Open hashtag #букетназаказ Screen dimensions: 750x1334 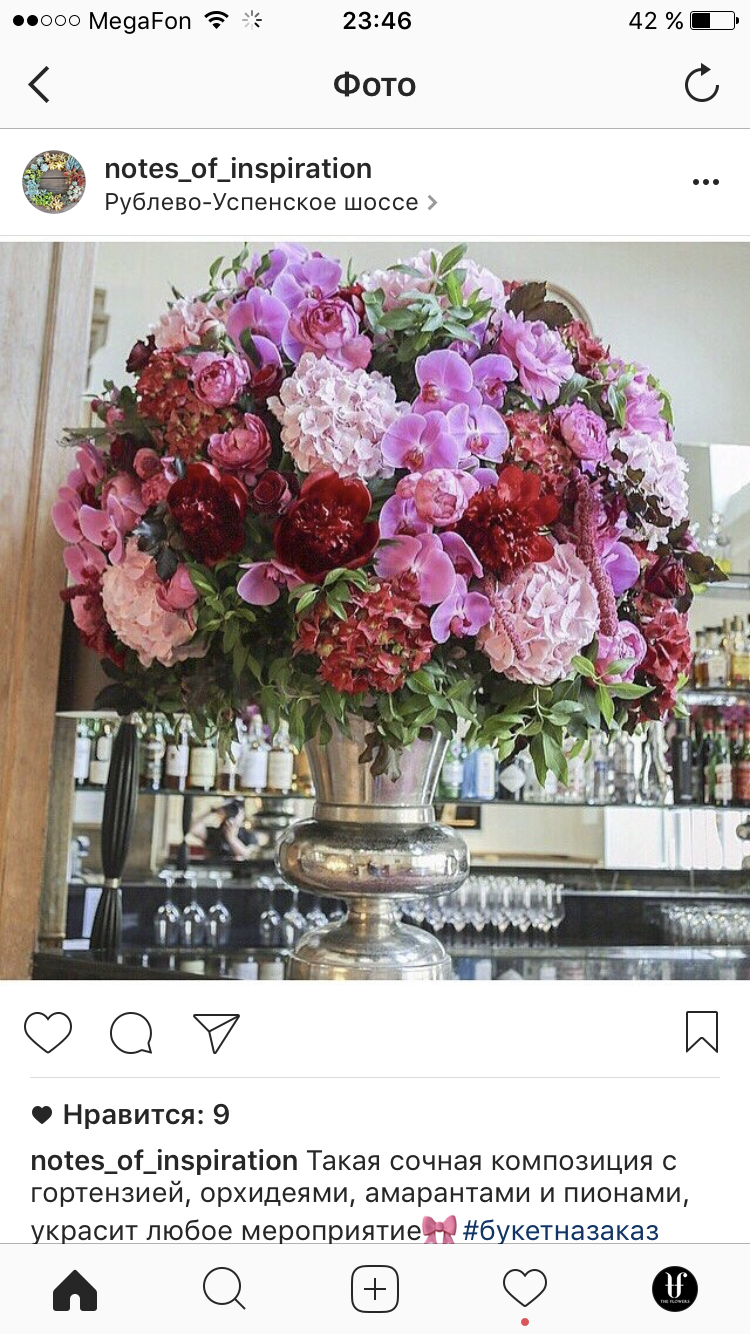pyautogui.click(x=560, y=1230)
